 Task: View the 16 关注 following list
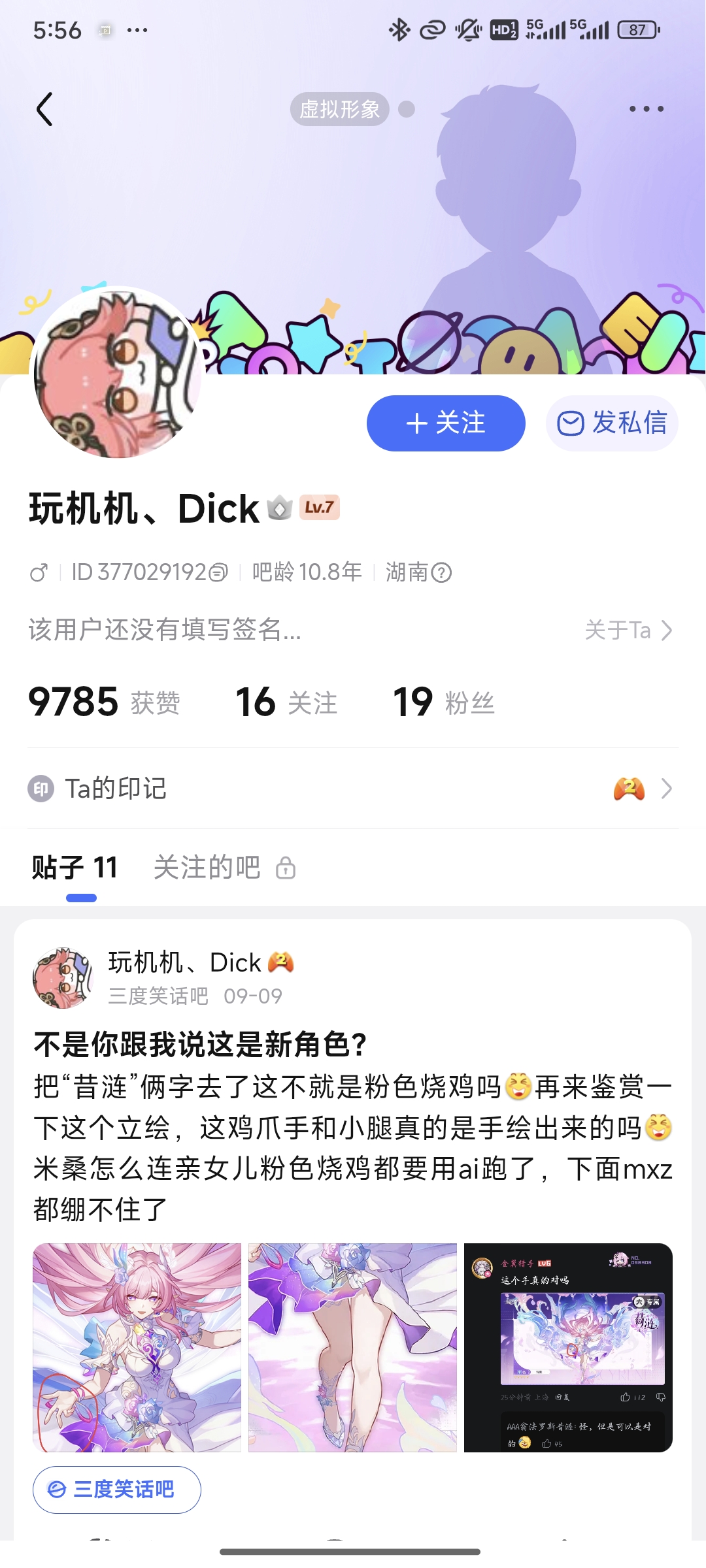tap(286, 702)
